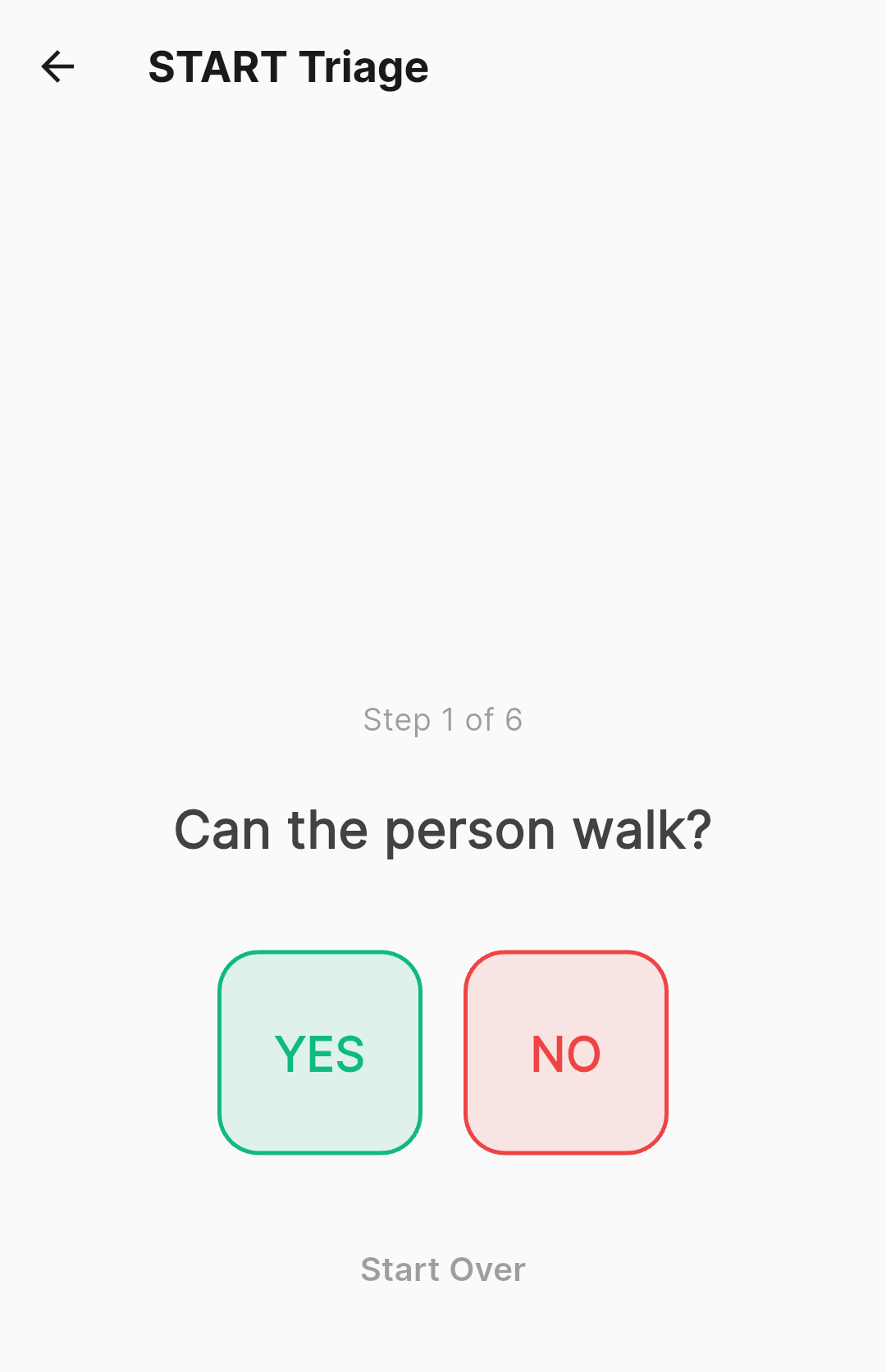The image size is (886, 1372).
Task: Click the Step 1 of 6 indicator
Action: click(x=443, y=719)
